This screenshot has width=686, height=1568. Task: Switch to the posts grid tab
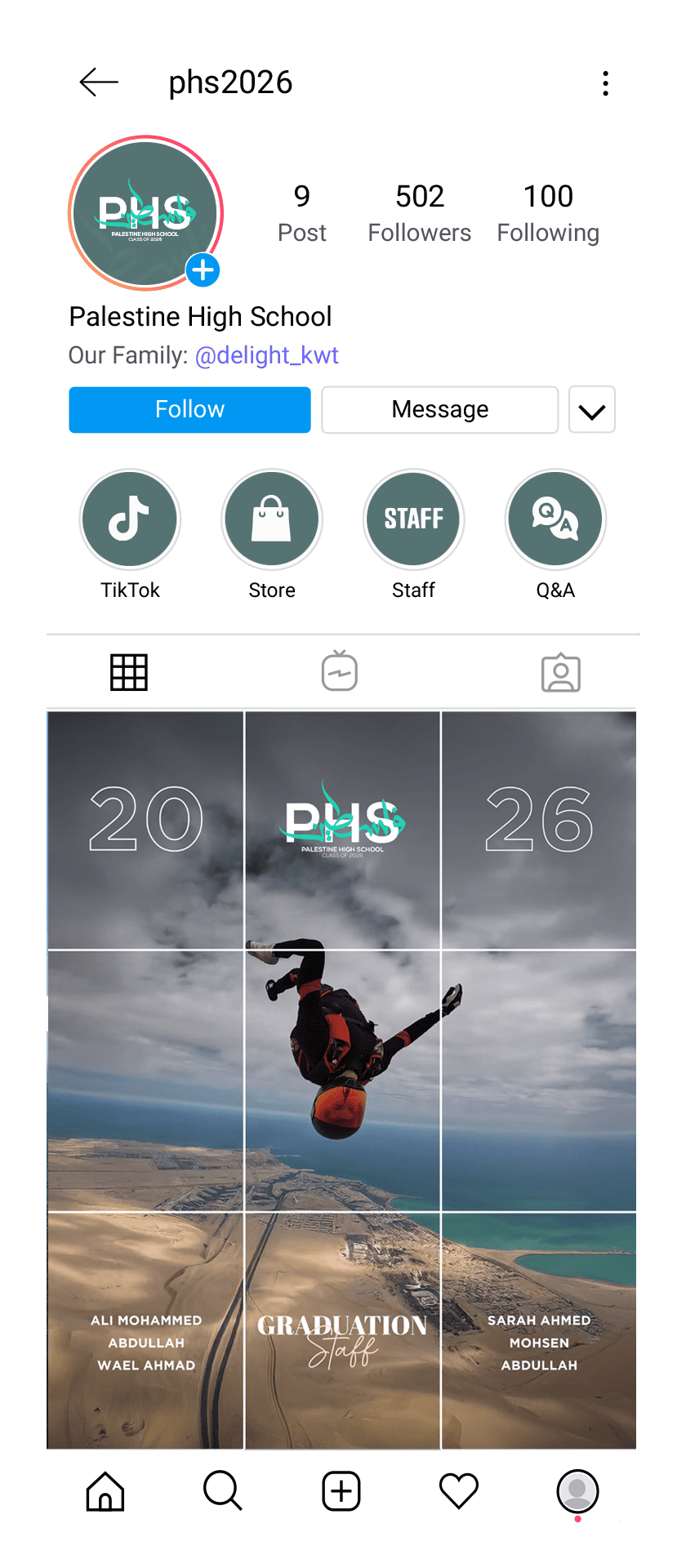point(129,673)
